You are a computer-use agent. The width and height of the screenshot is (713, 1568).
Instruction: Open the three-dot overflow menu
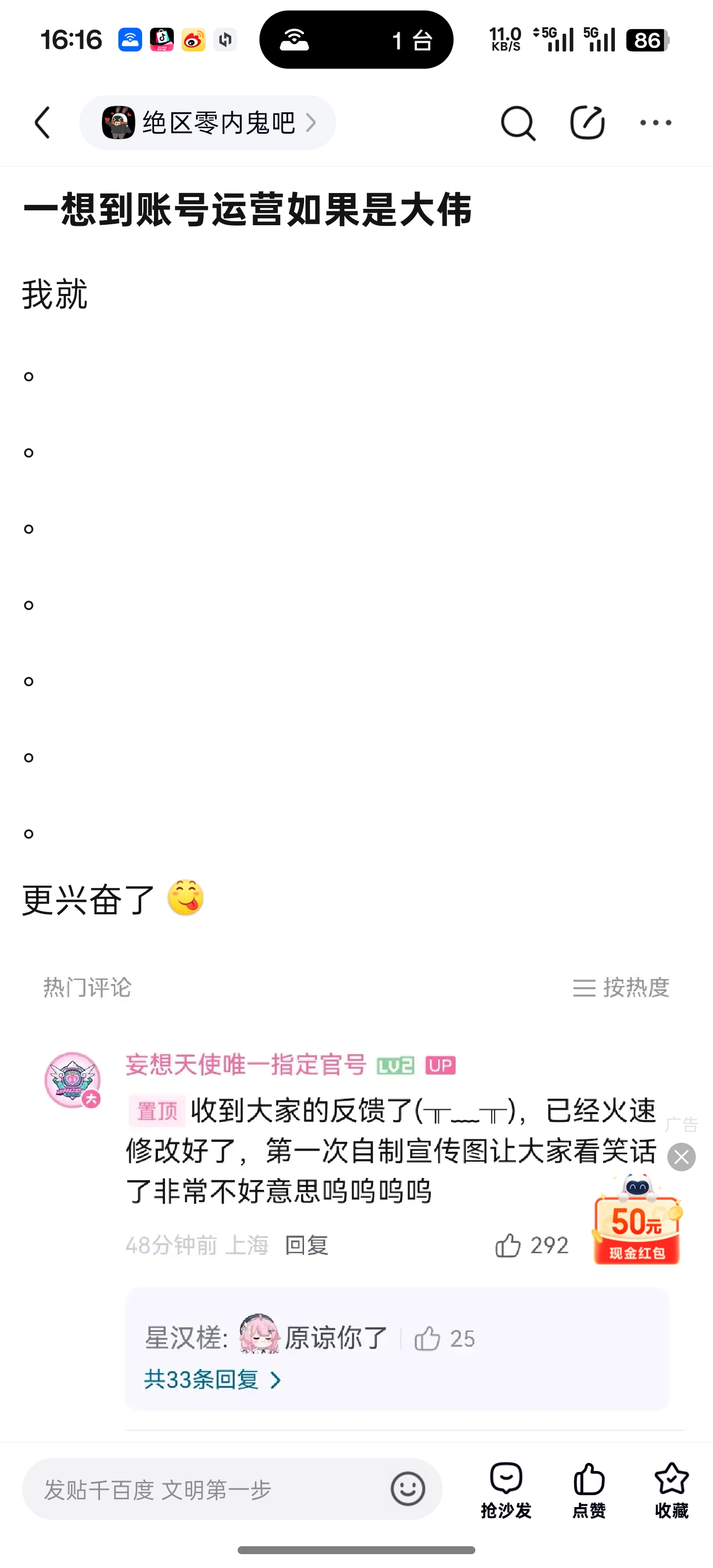click(656, 123)
